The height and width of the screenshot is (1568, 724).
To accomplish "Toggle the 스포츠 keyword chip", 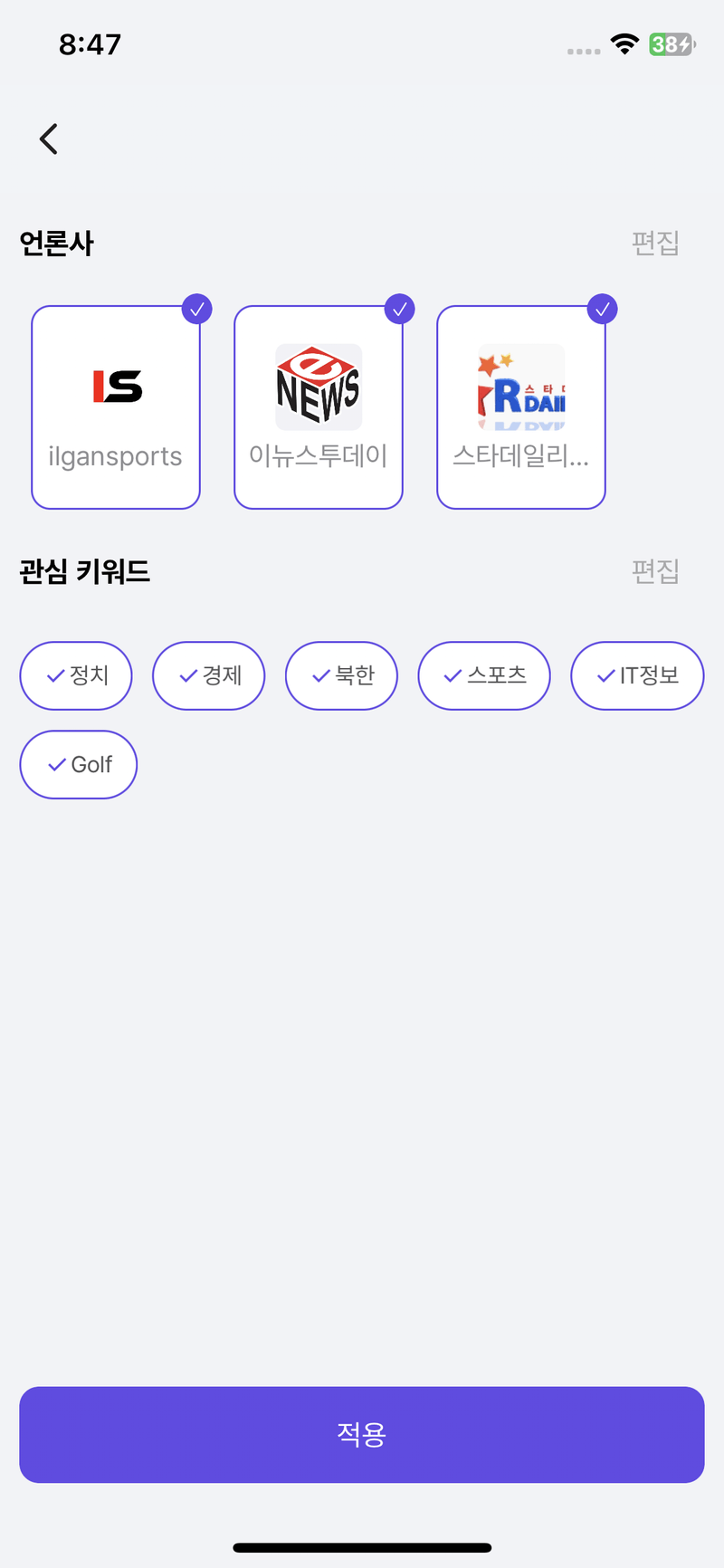I will (x=484, y=675).
